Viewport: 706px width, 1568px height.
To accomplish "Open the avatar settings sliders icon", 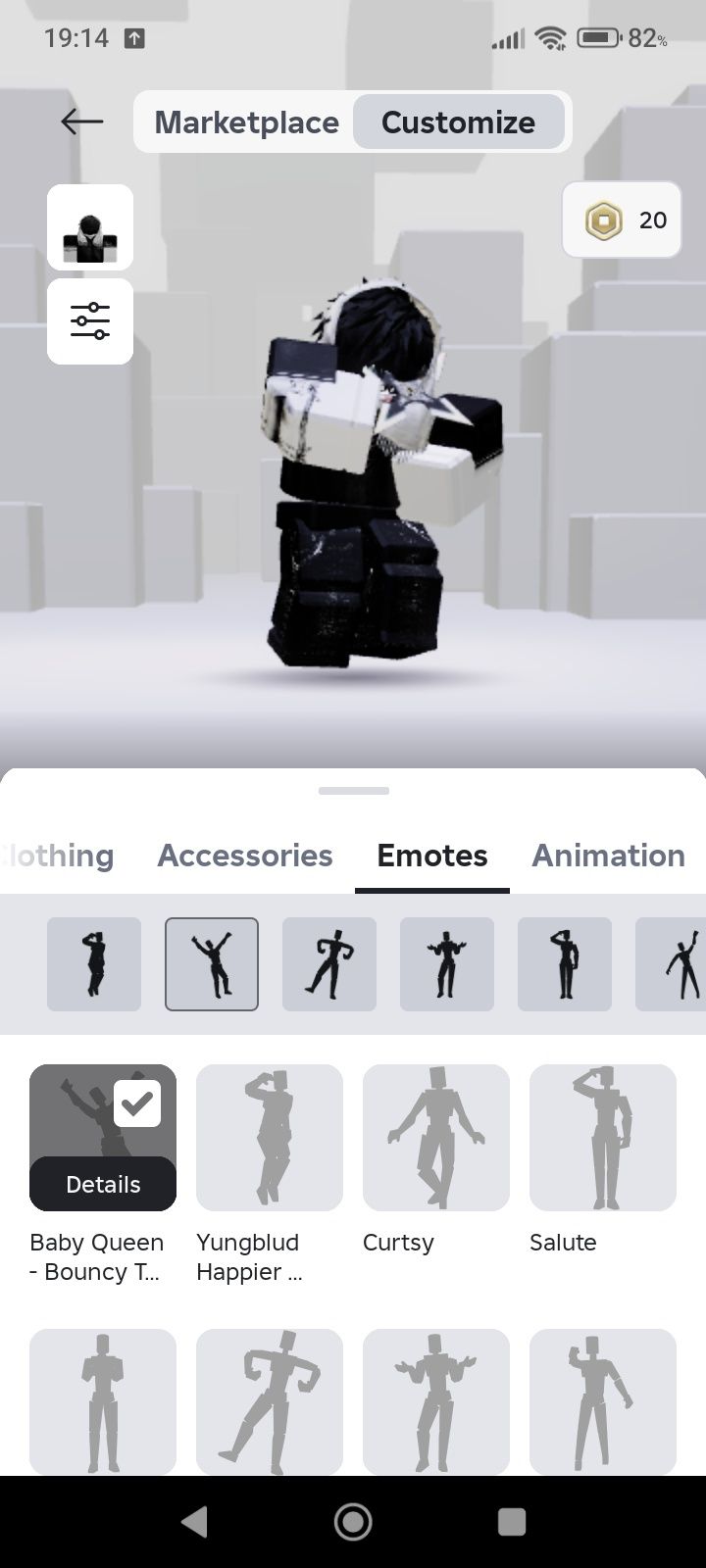I will coord(90,321).
